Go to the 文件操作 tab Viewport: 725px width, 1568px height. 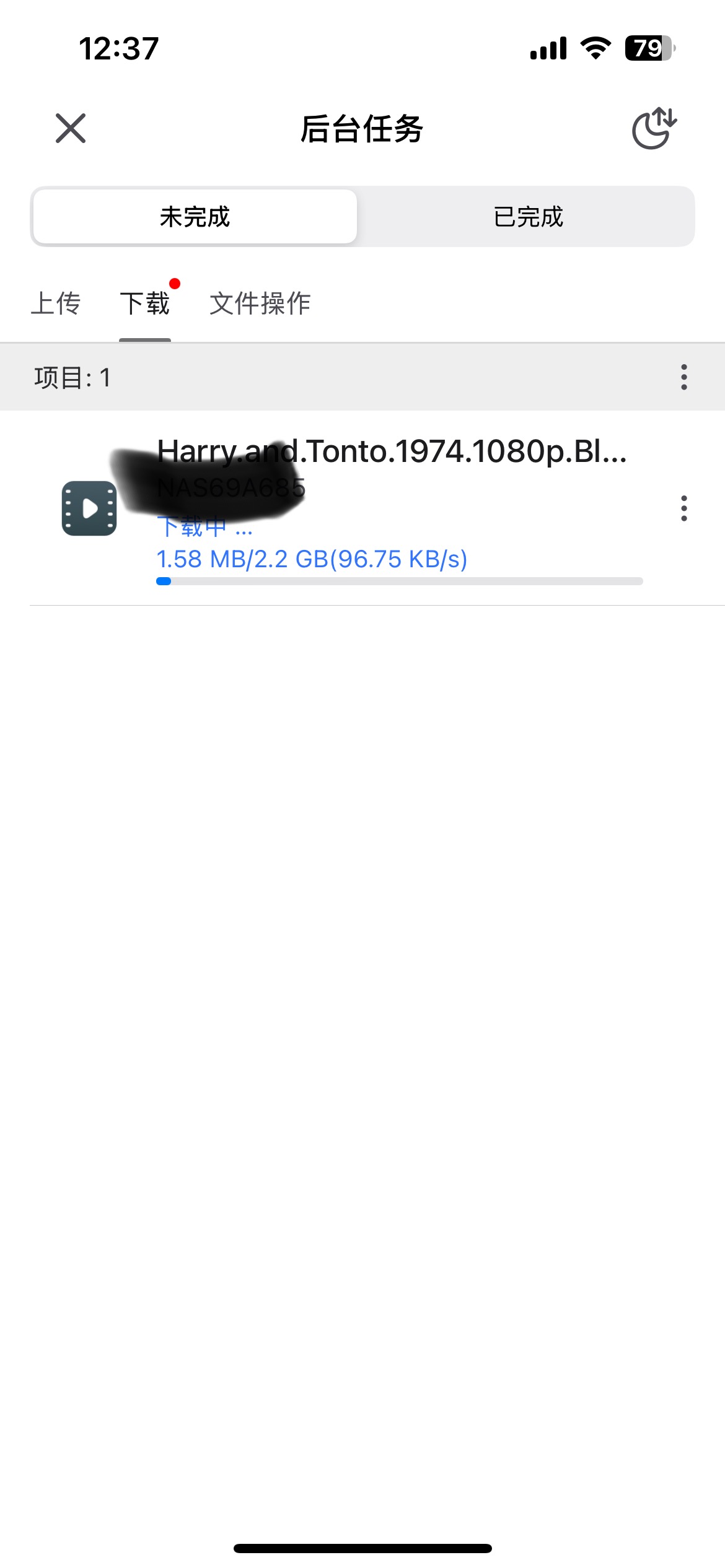click(260, 303)
